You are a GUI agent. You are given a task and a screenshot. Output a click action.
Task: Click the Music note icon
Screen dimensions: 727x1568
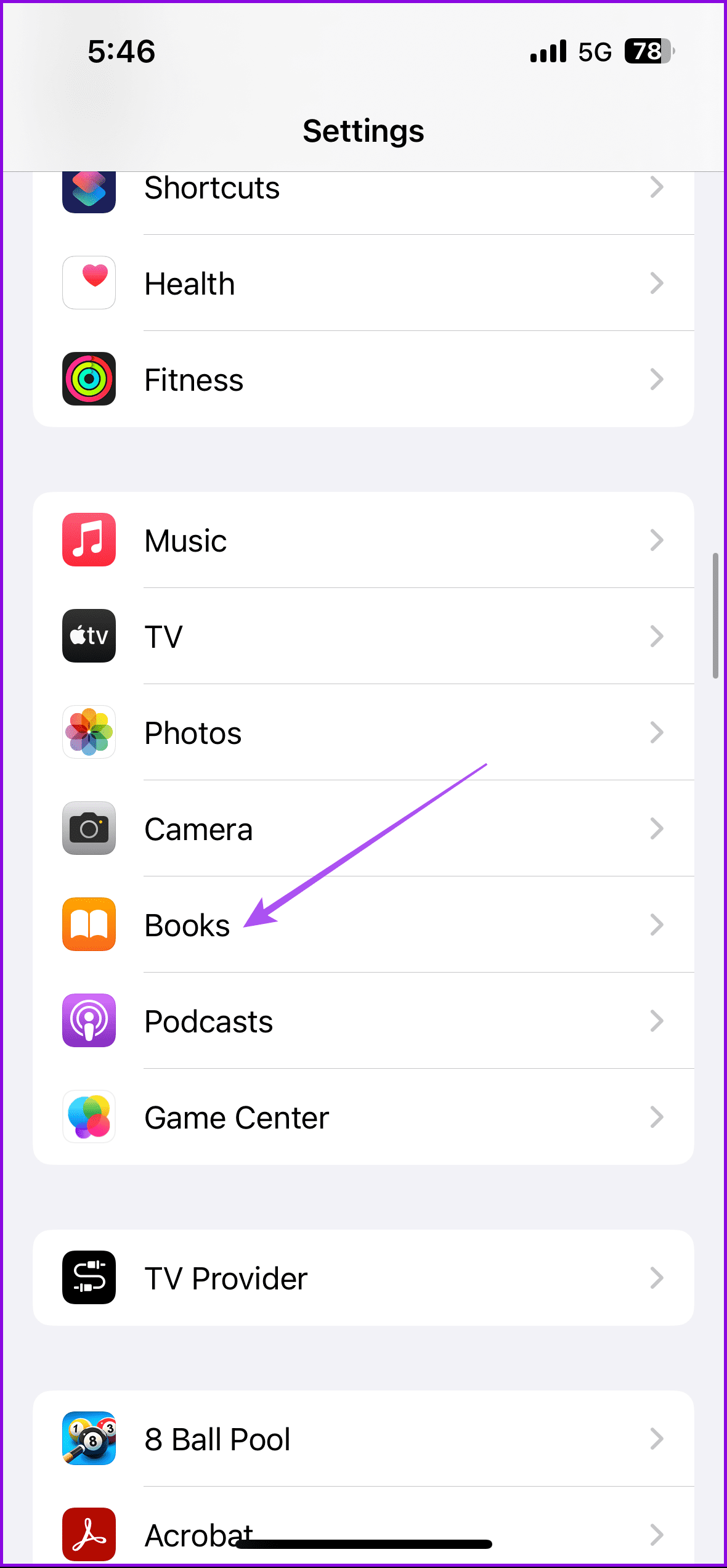click(x=89, y=541)
